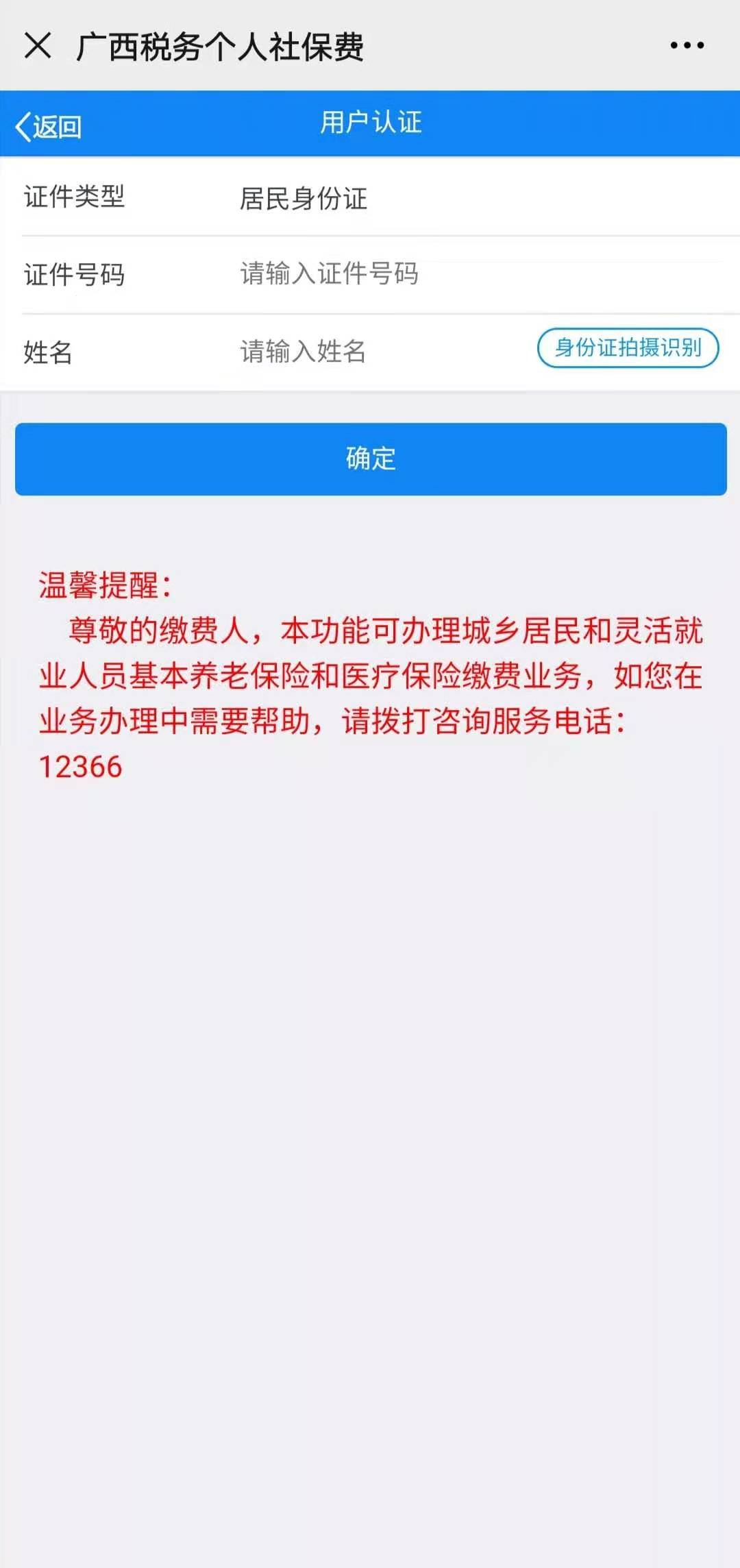Confirm with the 确定 button

tap(371, 459)
